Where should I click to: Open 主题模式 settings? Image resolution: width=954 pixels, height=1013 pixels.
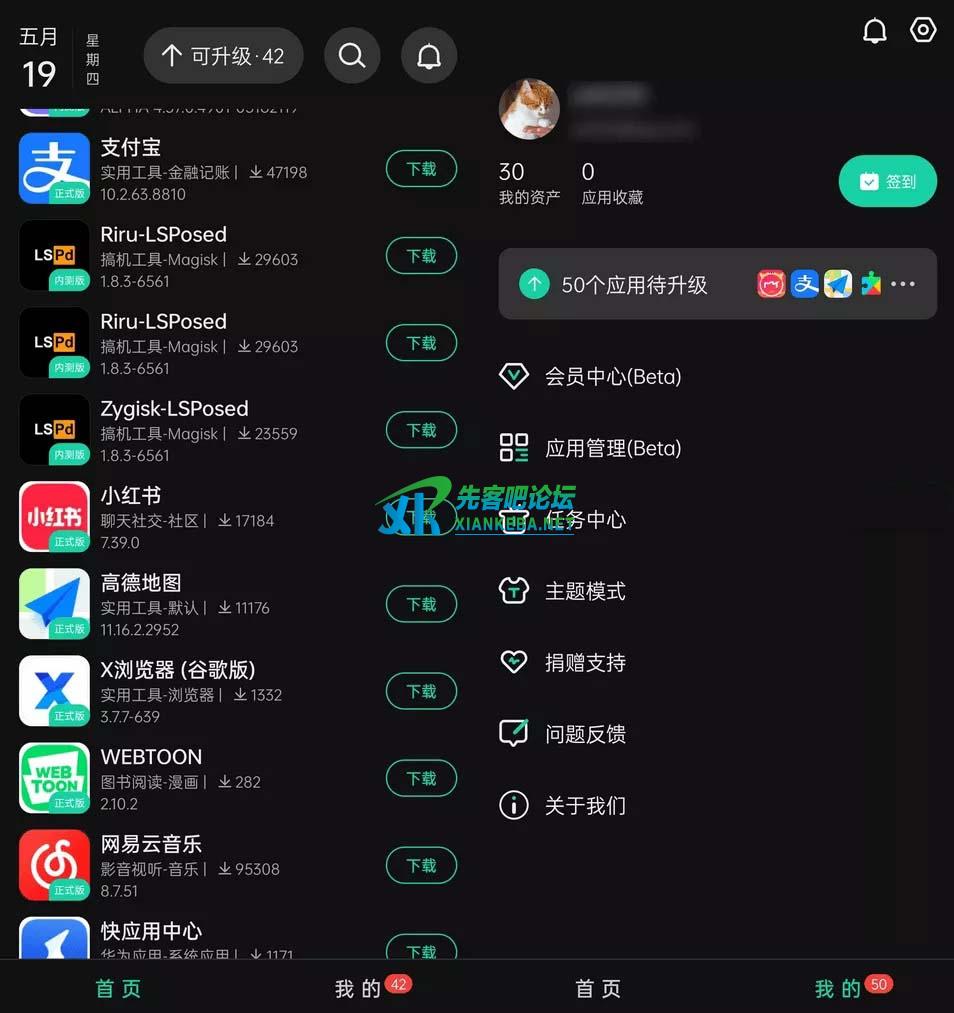(585, 591)
